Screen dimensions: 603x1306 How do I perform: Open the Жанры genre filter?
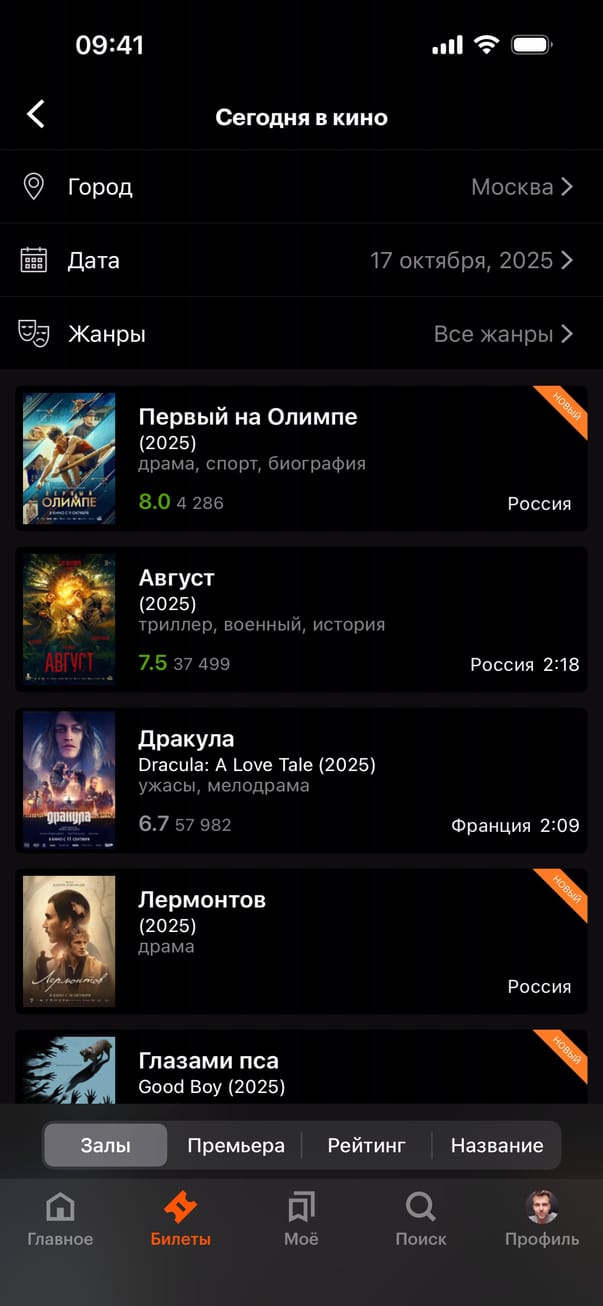pos(301,334)
